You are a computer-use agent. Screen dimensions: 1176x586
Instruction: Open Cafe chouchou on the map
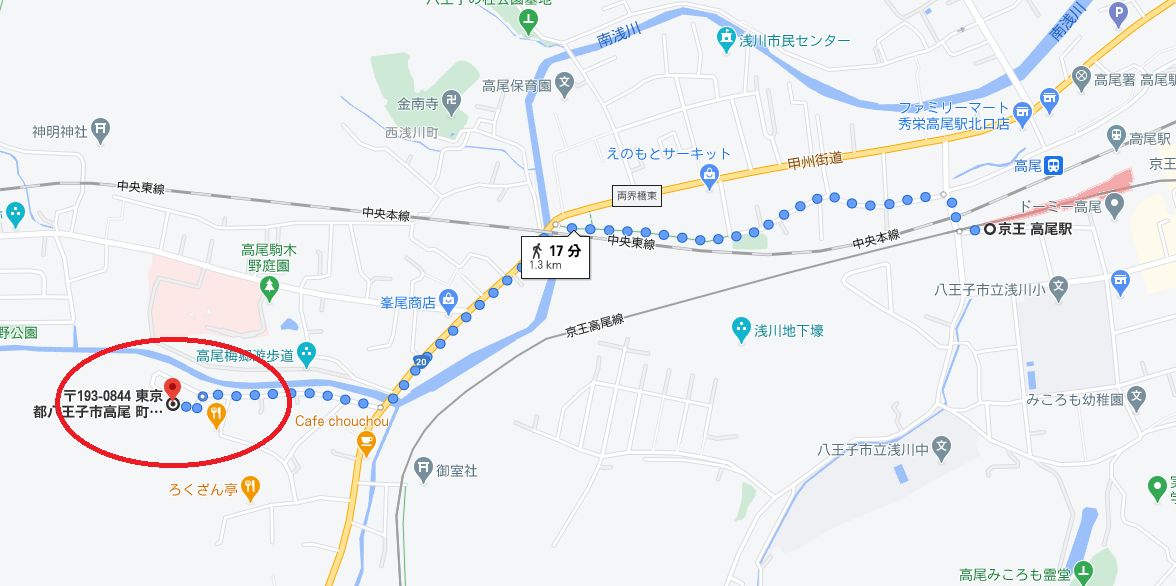tap(367, 441)
